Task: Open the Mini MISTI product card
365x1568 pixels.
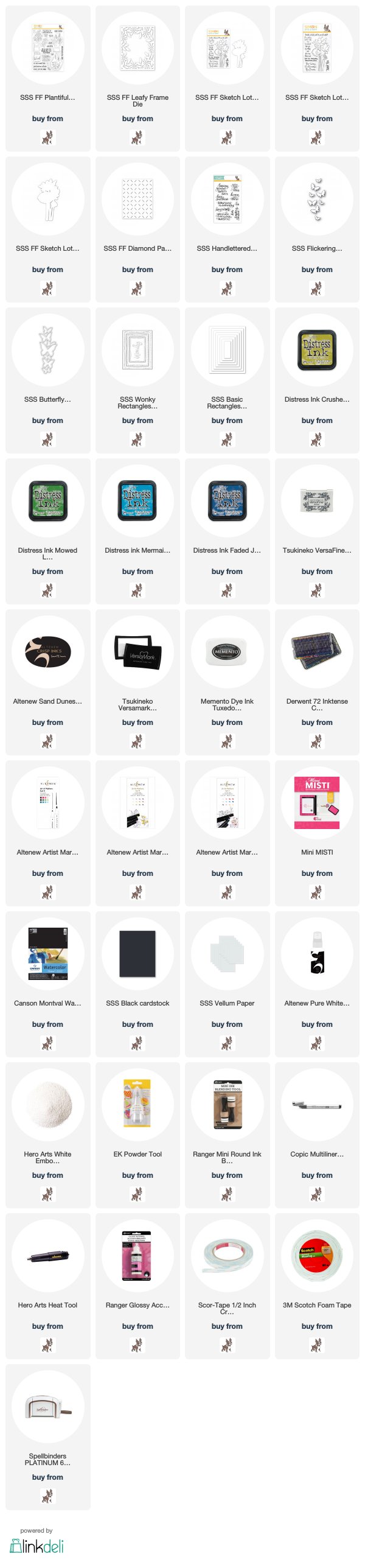Action: tap(317, 803)
